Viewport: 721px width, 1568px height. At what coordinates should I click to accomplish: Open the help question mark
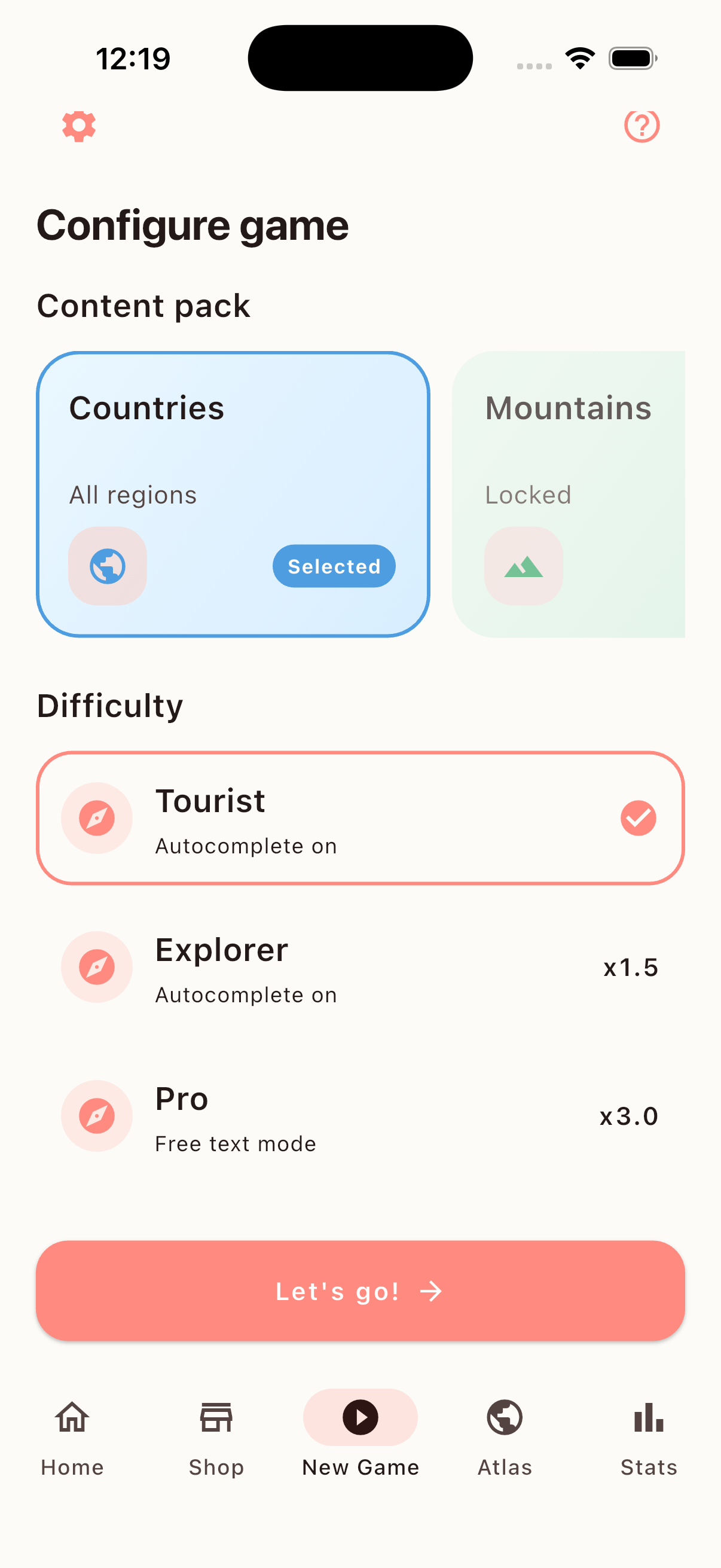coord(641,127)
